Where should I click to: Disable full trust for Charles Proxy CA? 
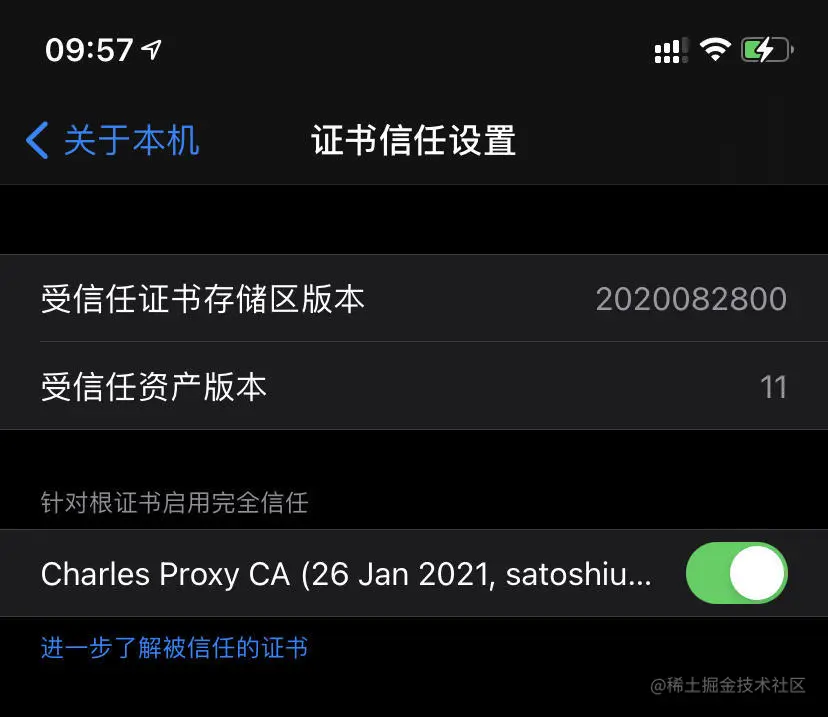point(736,574)
